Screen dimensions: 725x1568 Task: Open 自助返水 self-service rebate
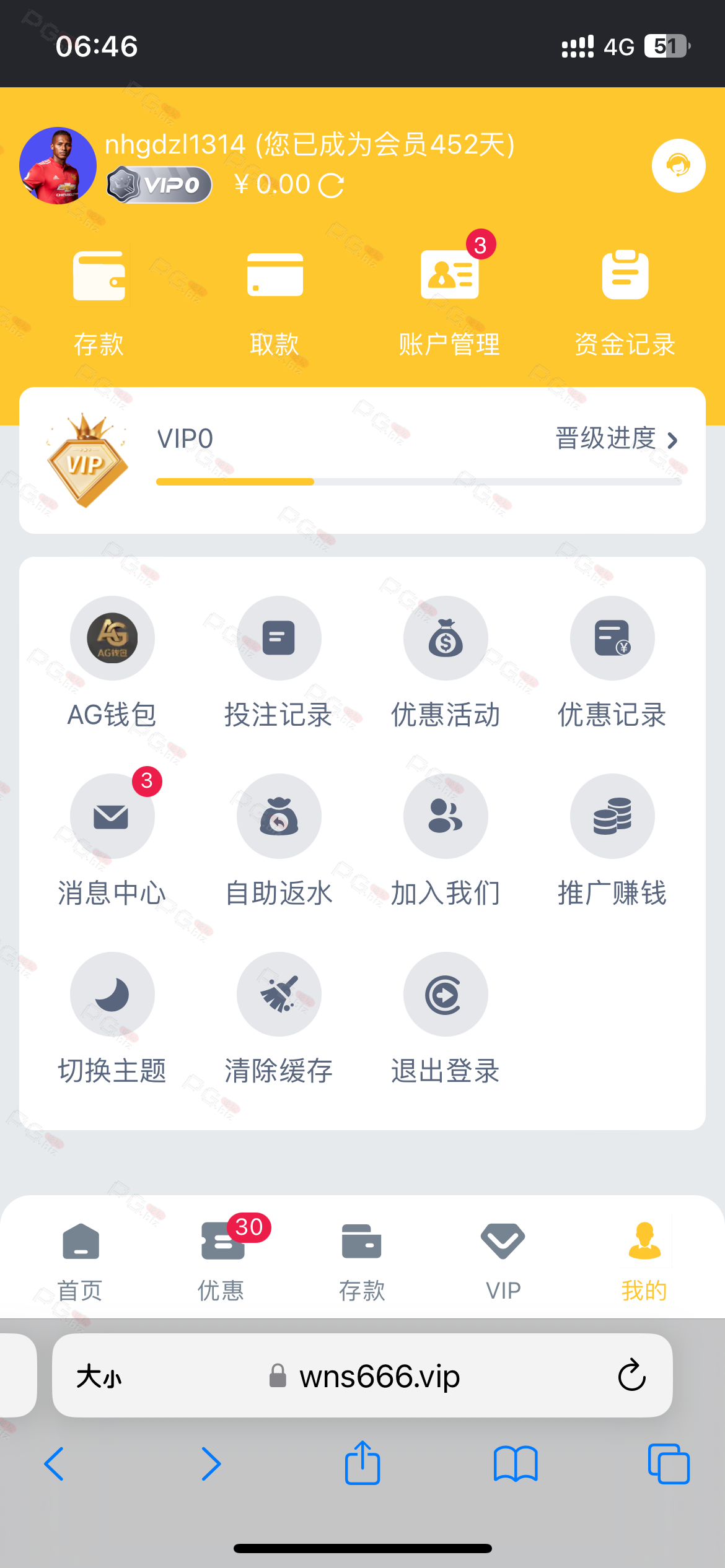(279, 840)
